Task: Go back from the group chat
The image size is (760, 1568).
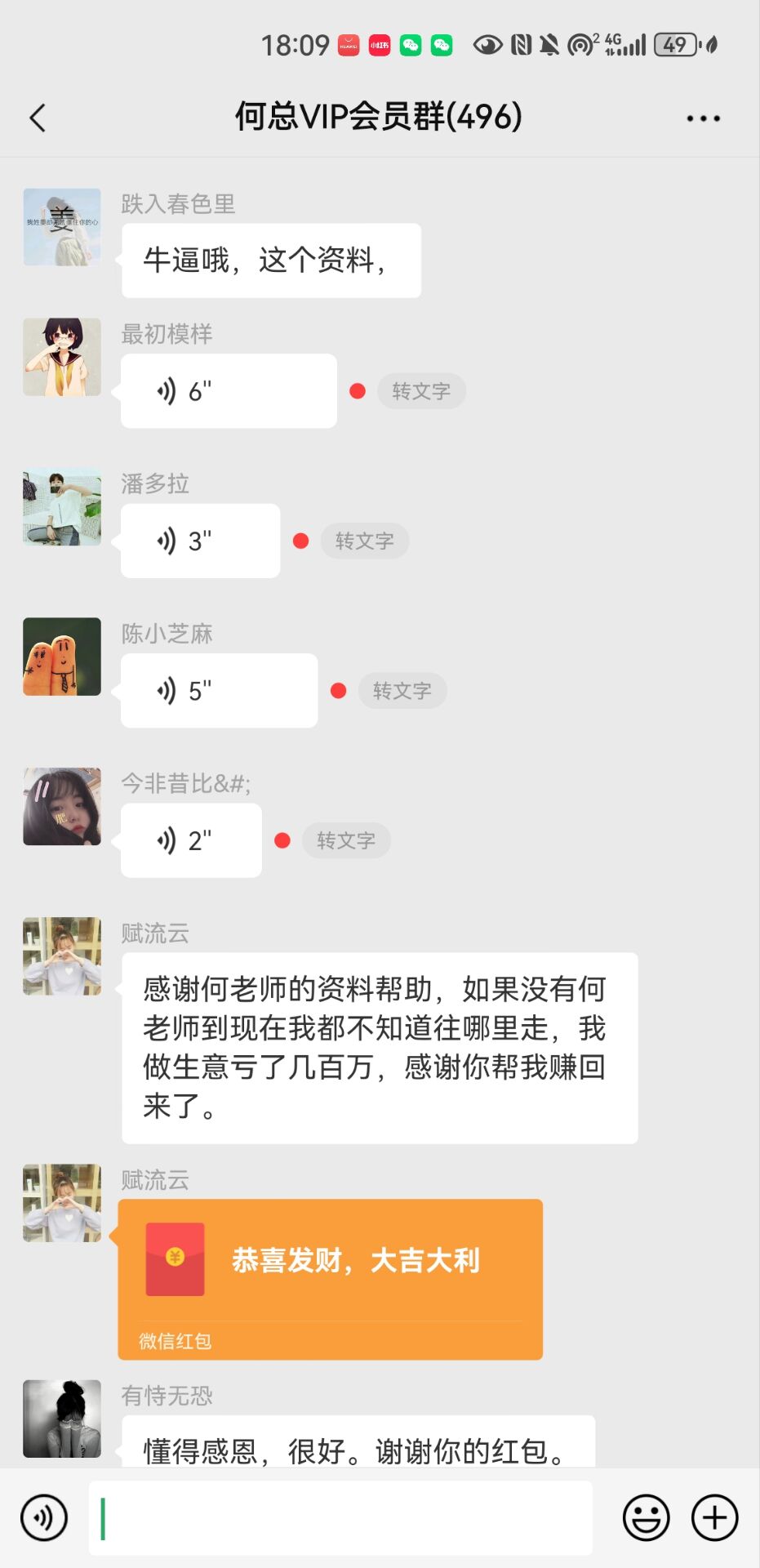Action: tap(38, 118)
